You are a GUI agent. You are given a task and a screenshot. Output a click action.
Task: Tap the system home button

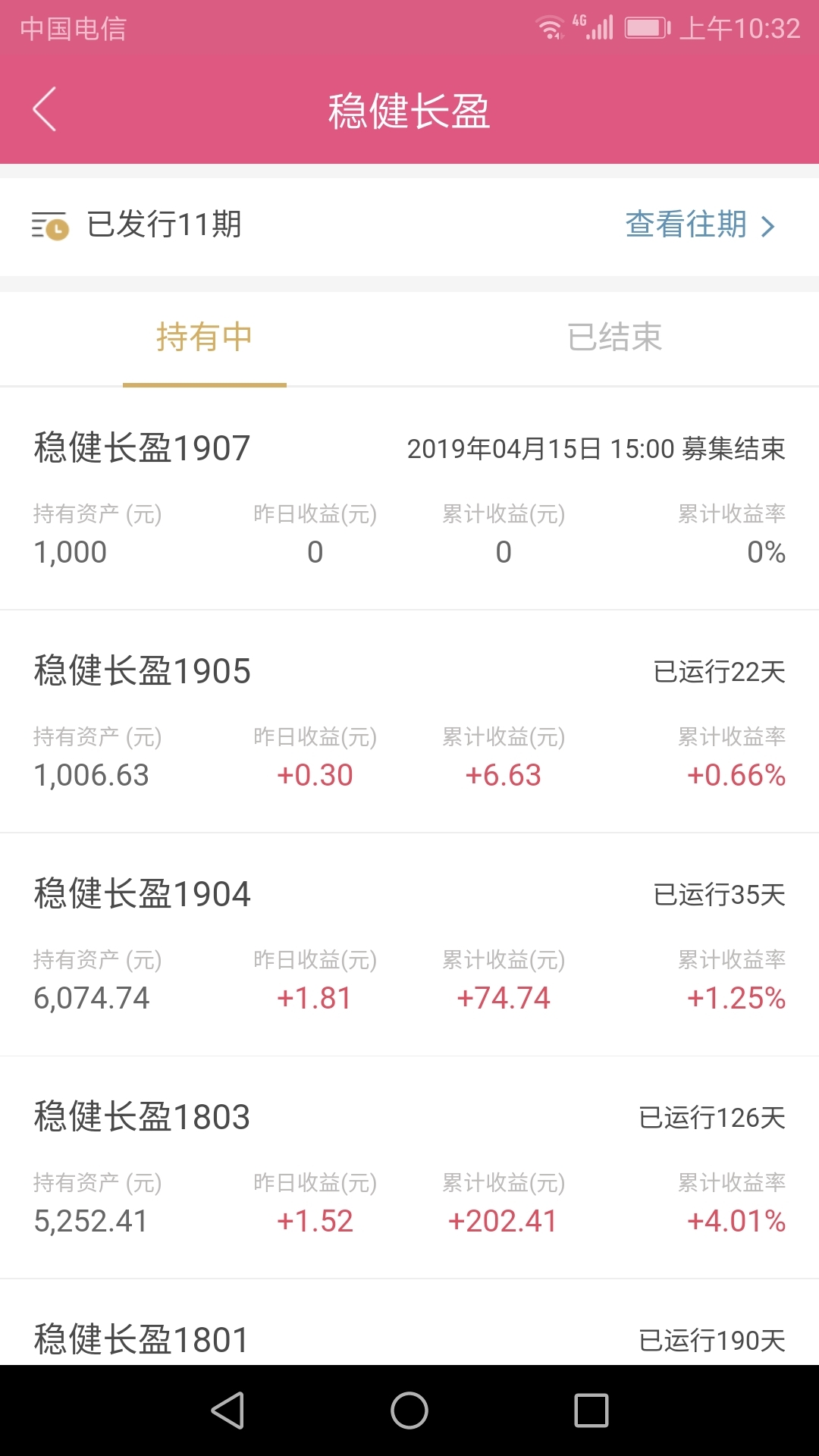click(409, 1410)
